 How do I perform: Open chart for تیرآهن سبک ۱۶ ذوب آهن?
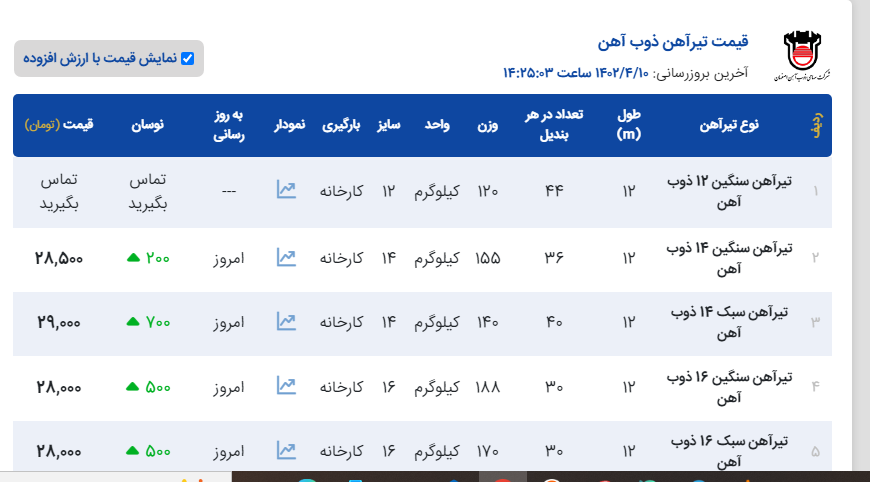[287, 450]
